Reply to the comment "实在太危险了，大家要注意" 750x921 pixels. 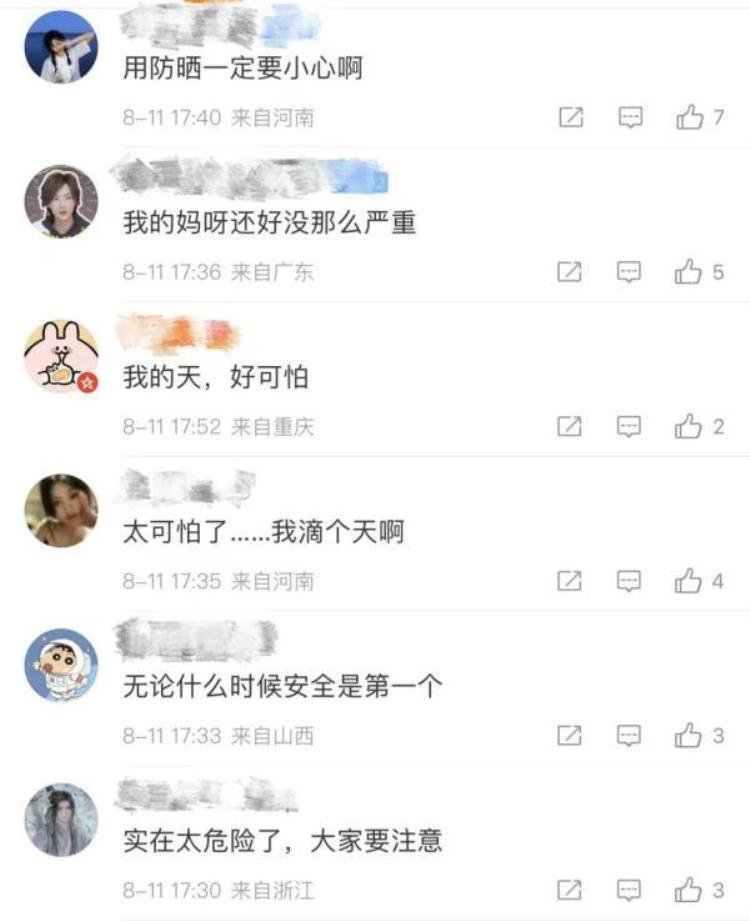(629, 890)
